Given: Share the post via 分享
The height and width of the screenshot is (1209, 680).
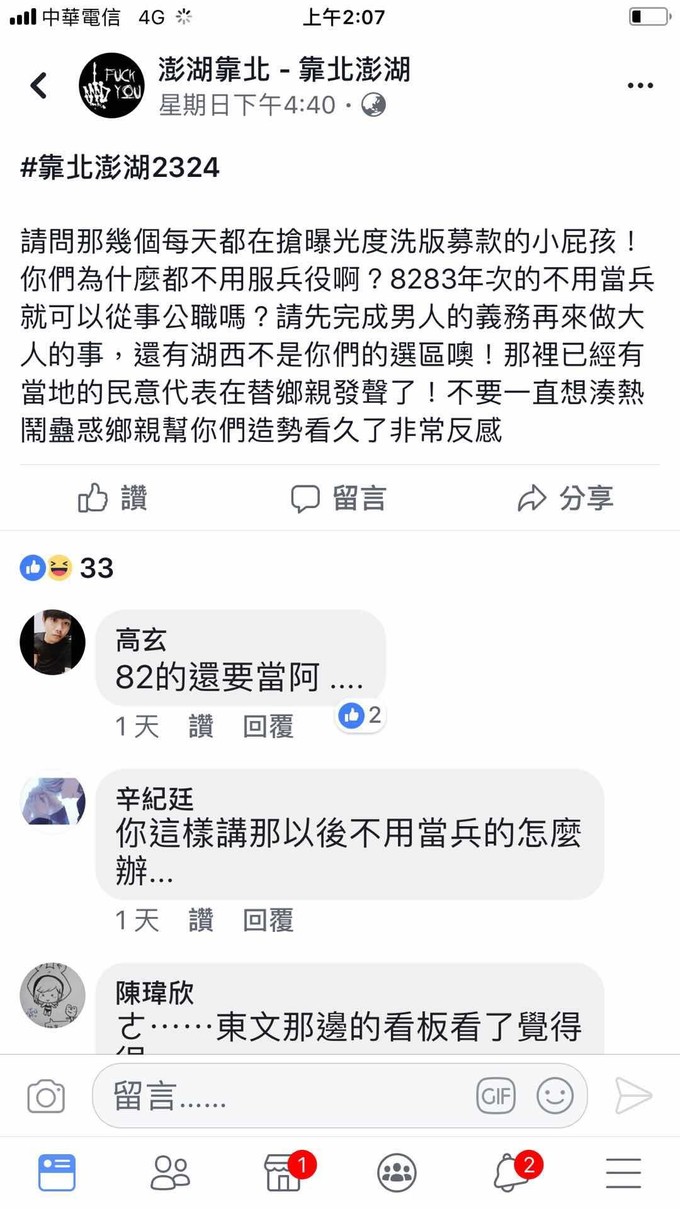Looking at the screenshot, I should (565, 498).
